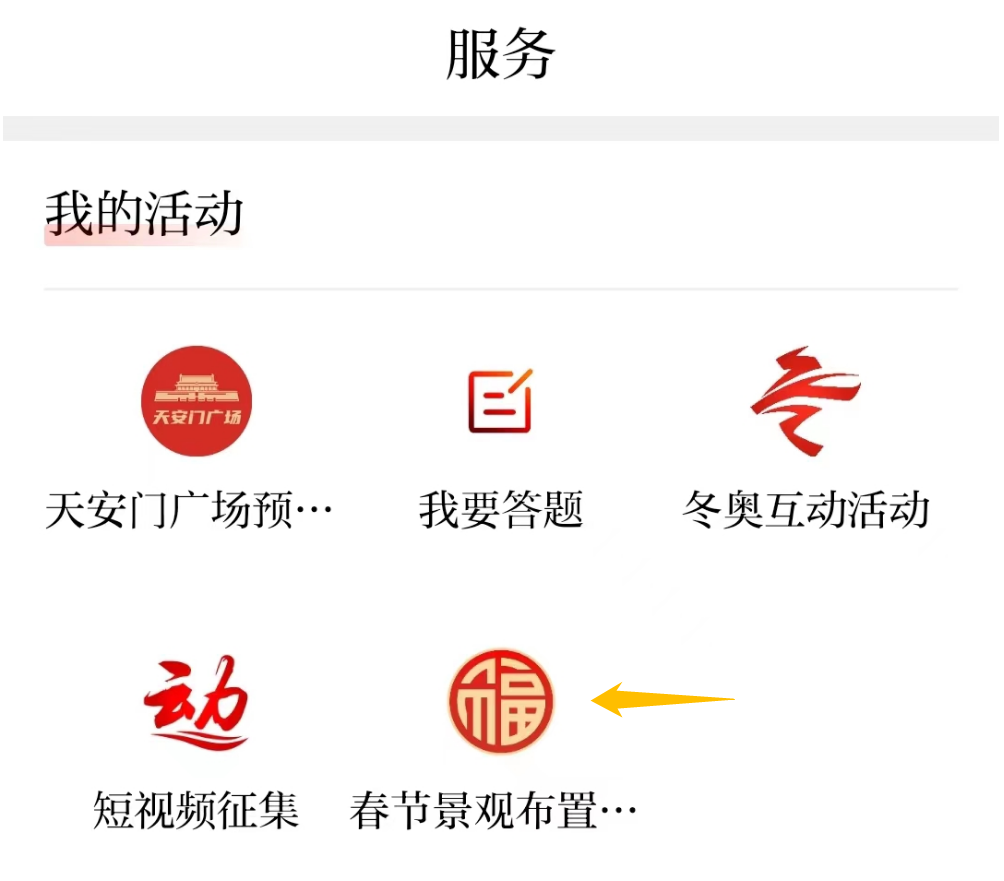Open 春节景观布置 activity

pyautogui.click(x=500, y=702)
